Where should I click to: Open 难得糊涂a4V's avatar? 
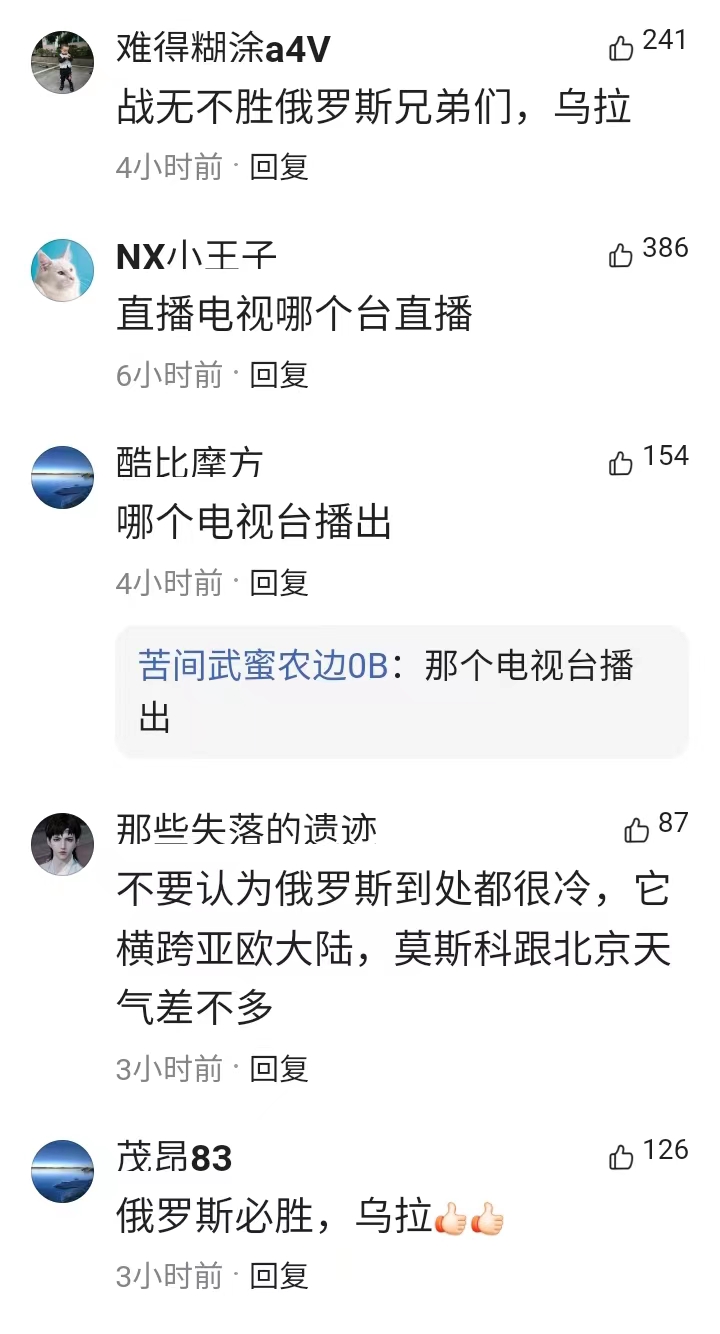point(63,62)
